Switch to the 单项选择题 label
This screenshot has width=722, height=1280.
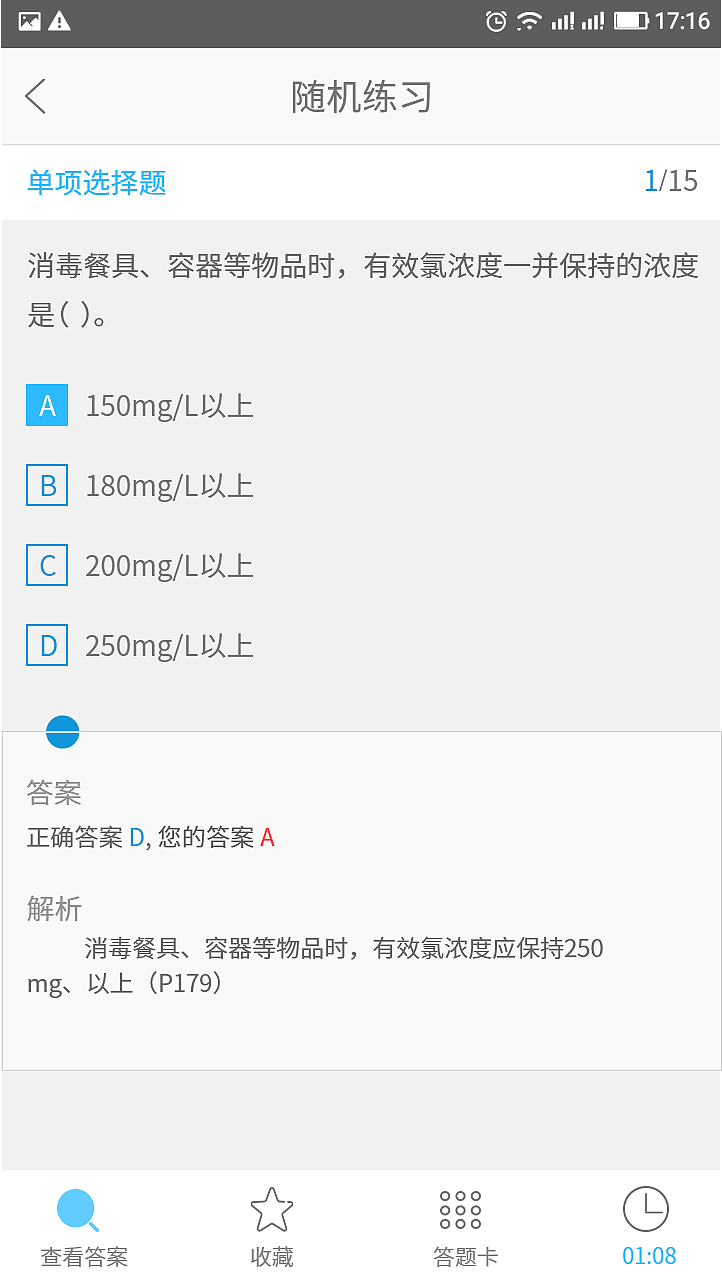click(95, 183)
